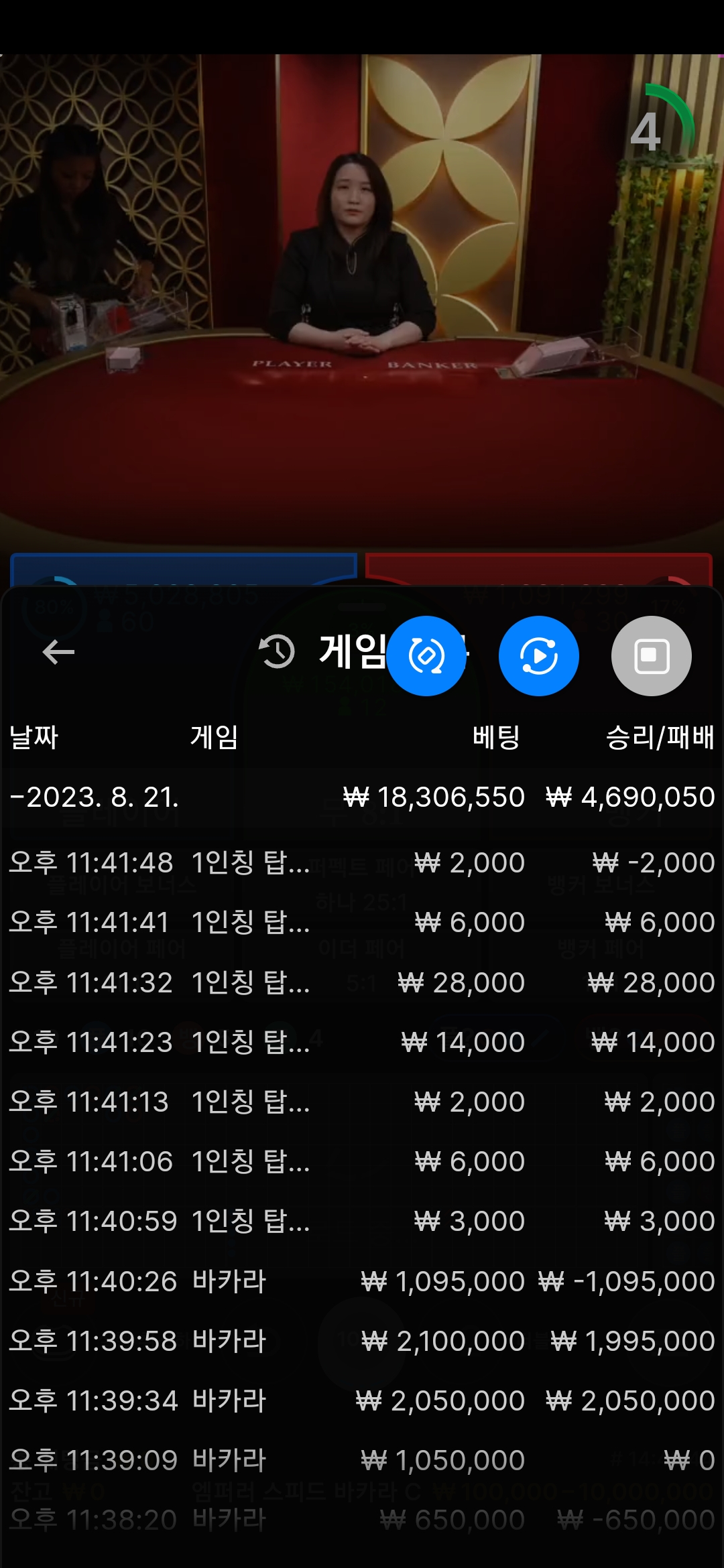
Task: Open the 오후 11:39:58 바카라 record
Action: click(362, 1341)
